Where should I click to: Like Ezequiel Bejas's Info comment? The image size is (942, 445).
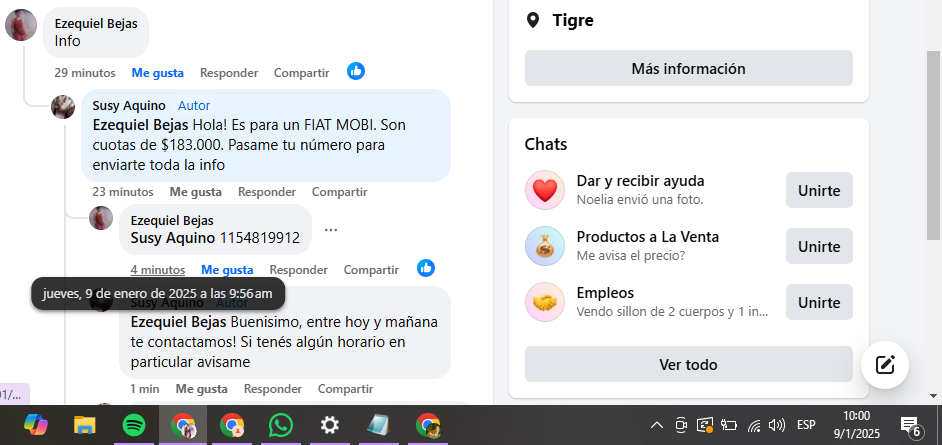158,73
